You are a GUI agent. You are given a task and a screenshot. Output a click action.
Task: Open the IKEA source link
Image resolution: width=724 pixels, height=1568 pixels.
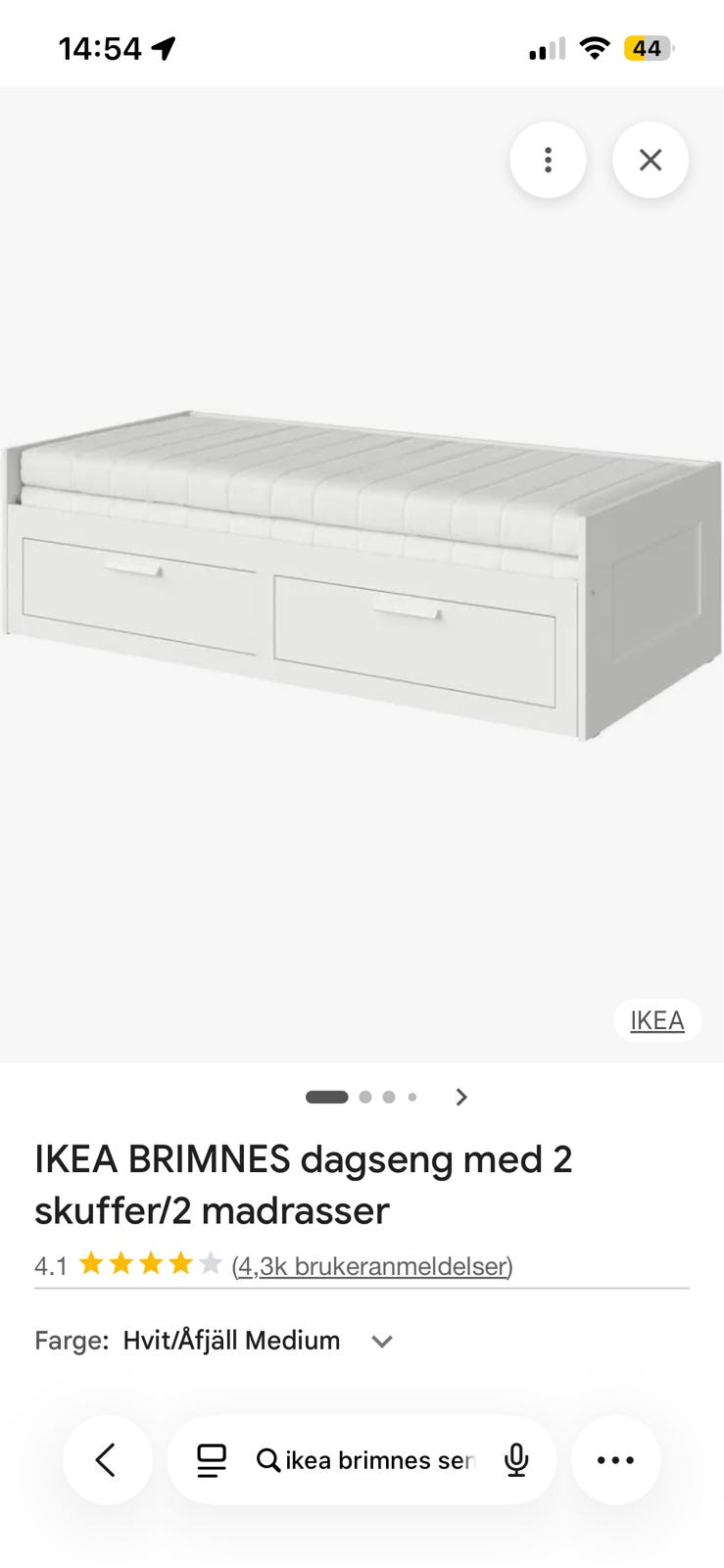pyautogui.click(x=657, y=1020)
